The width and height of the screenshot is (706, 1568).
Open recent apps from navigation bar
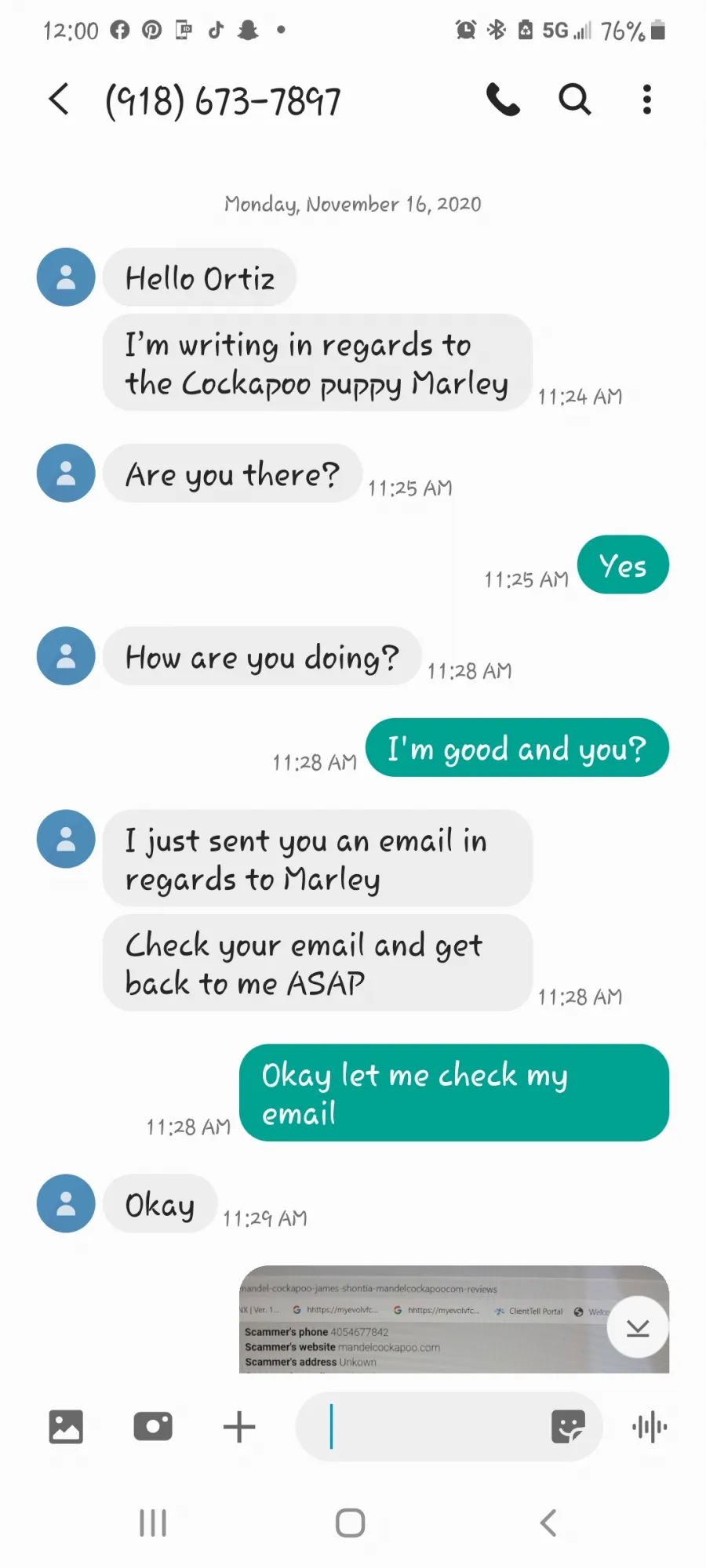153,1523
